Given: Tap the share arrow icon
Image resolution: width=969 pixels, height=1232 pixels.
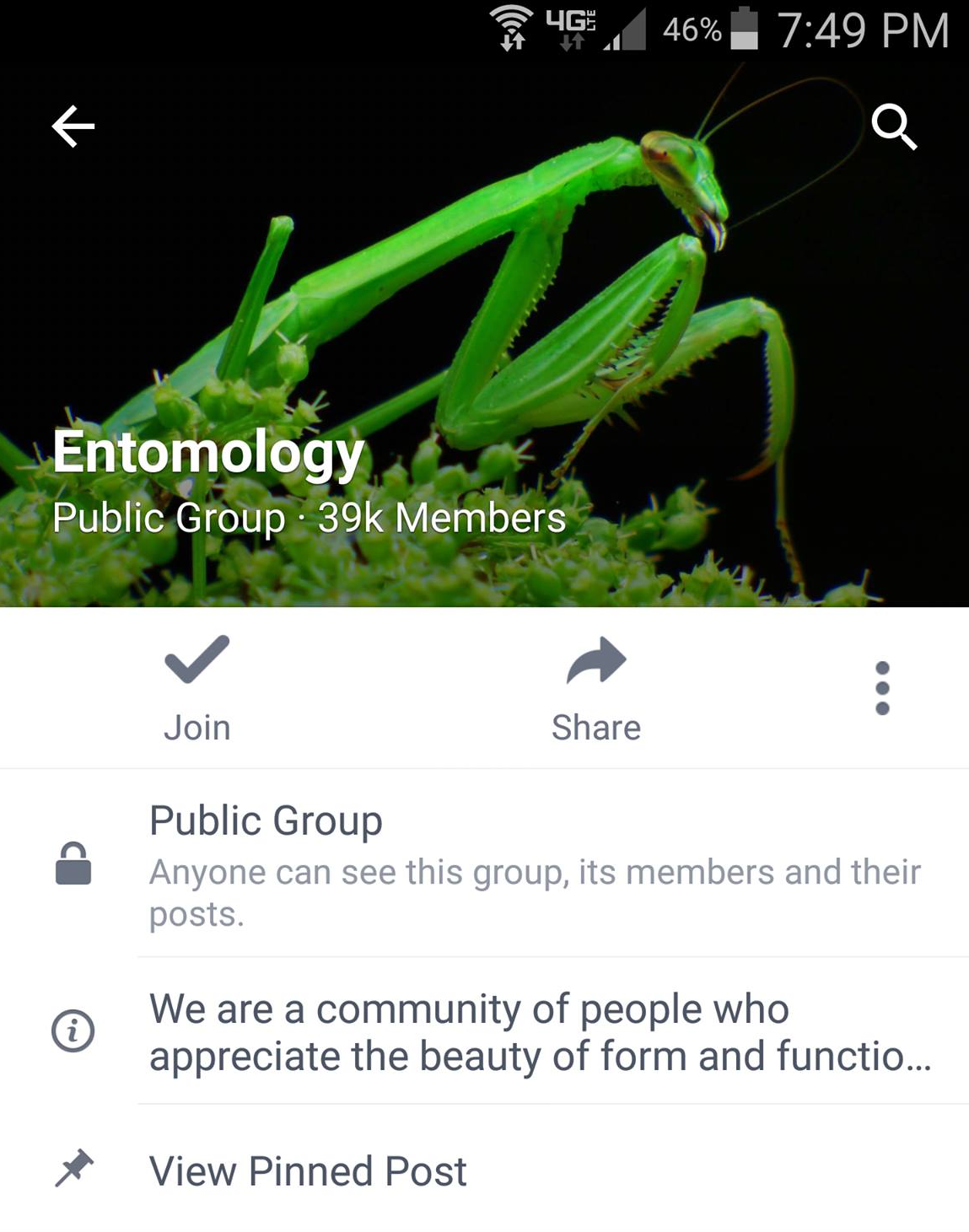Looking at the screenshot, I should pos(595,662).
